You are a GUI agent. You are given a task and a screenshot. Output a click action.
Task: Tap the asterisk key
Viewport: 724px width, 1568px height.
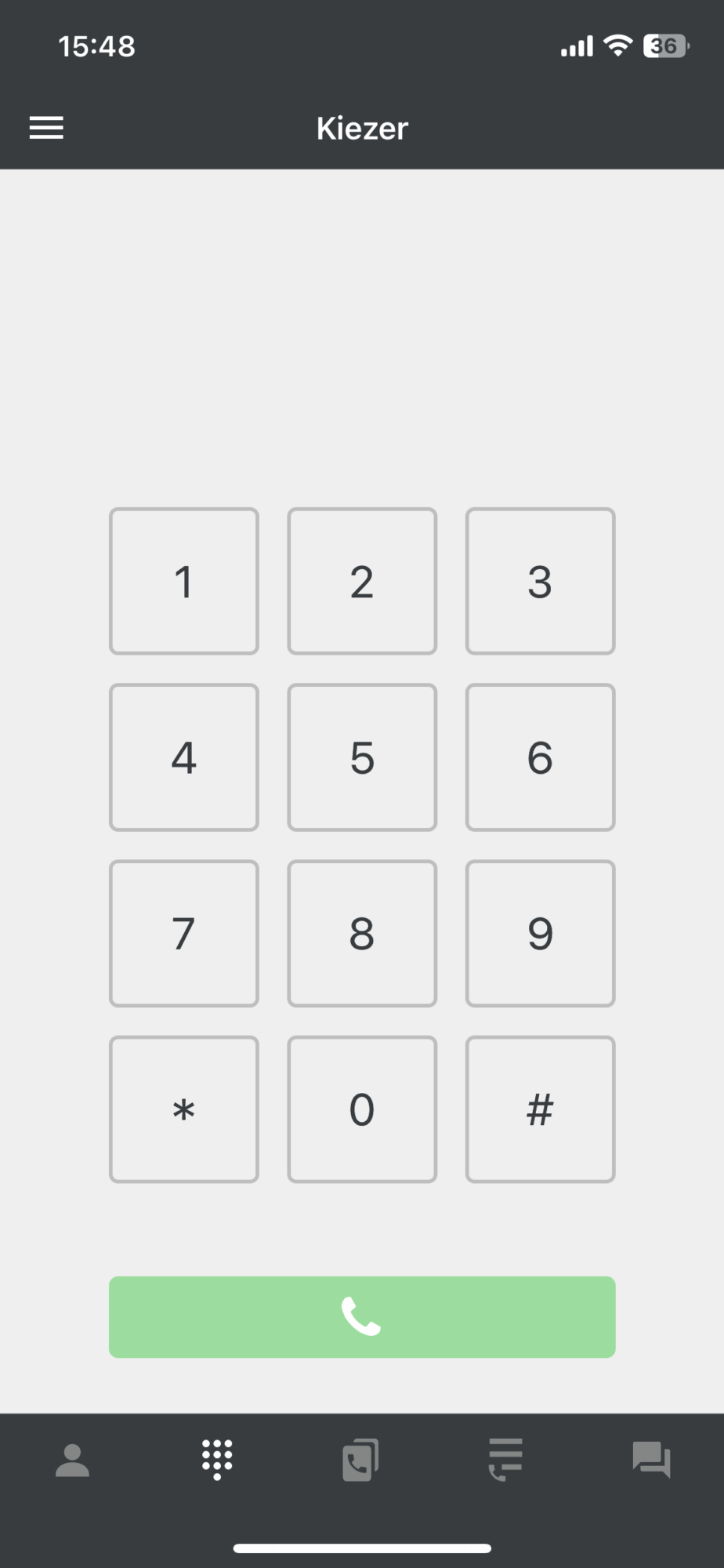[184, 1109]
